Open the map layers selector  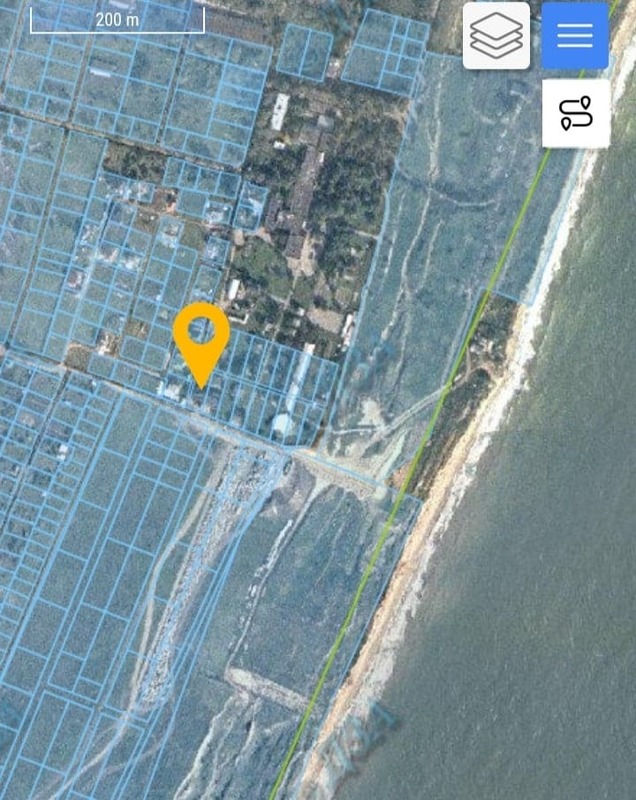click(496, 36)
